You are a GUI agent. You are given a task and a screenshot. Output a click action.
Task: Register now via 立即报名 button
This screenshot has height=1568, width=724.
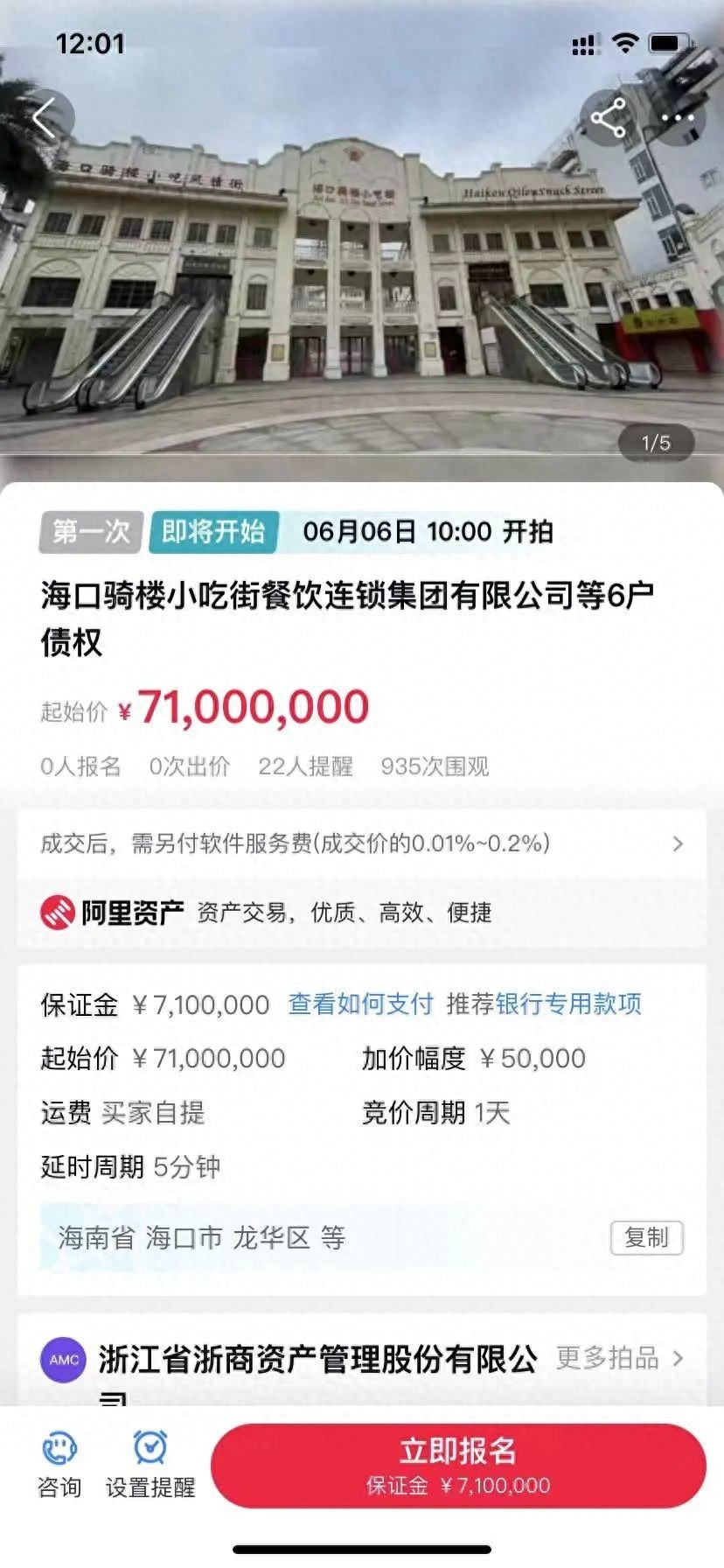pos(458,1465)
